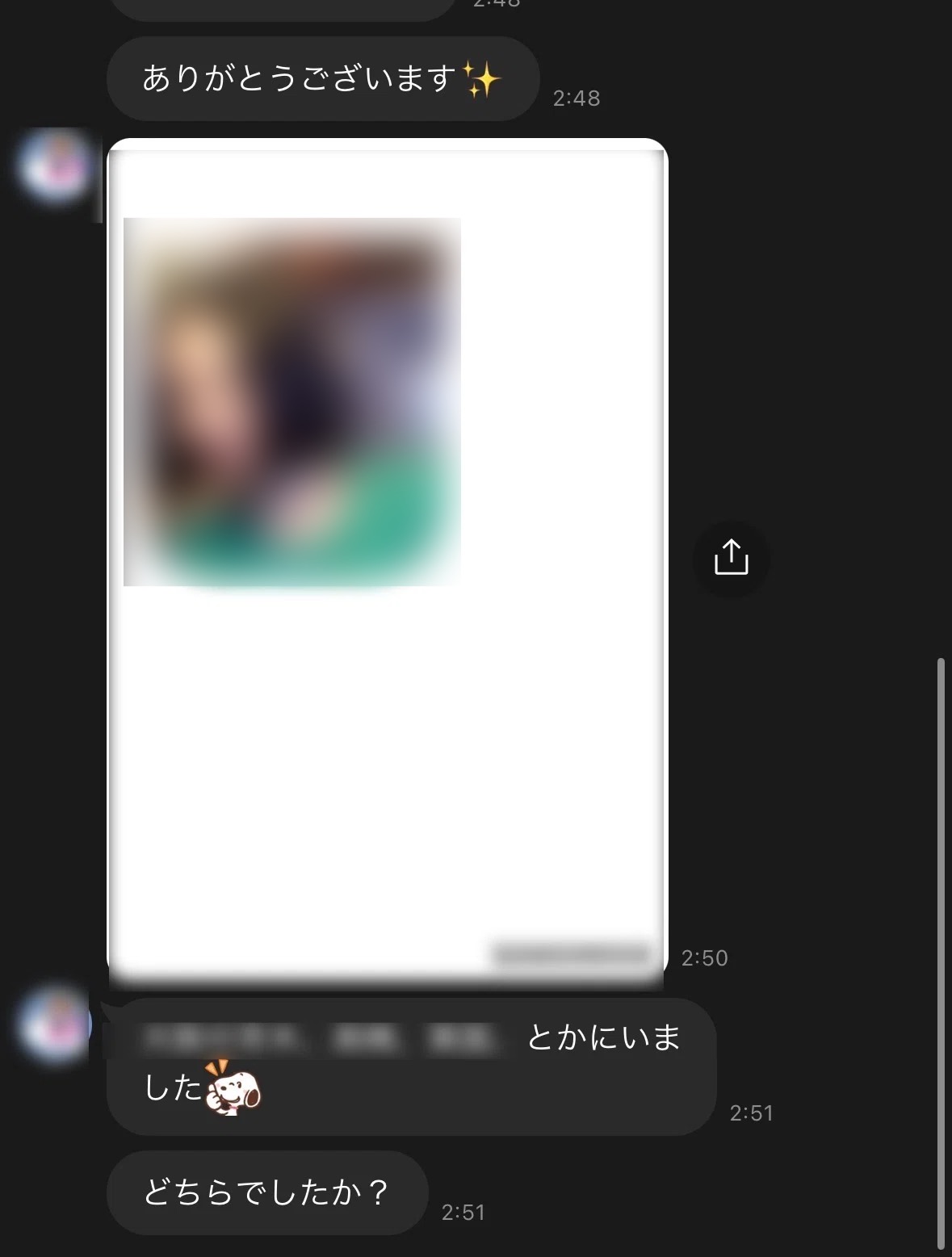
Task: Share the image sent at 2:50
Action: point(731,558)
